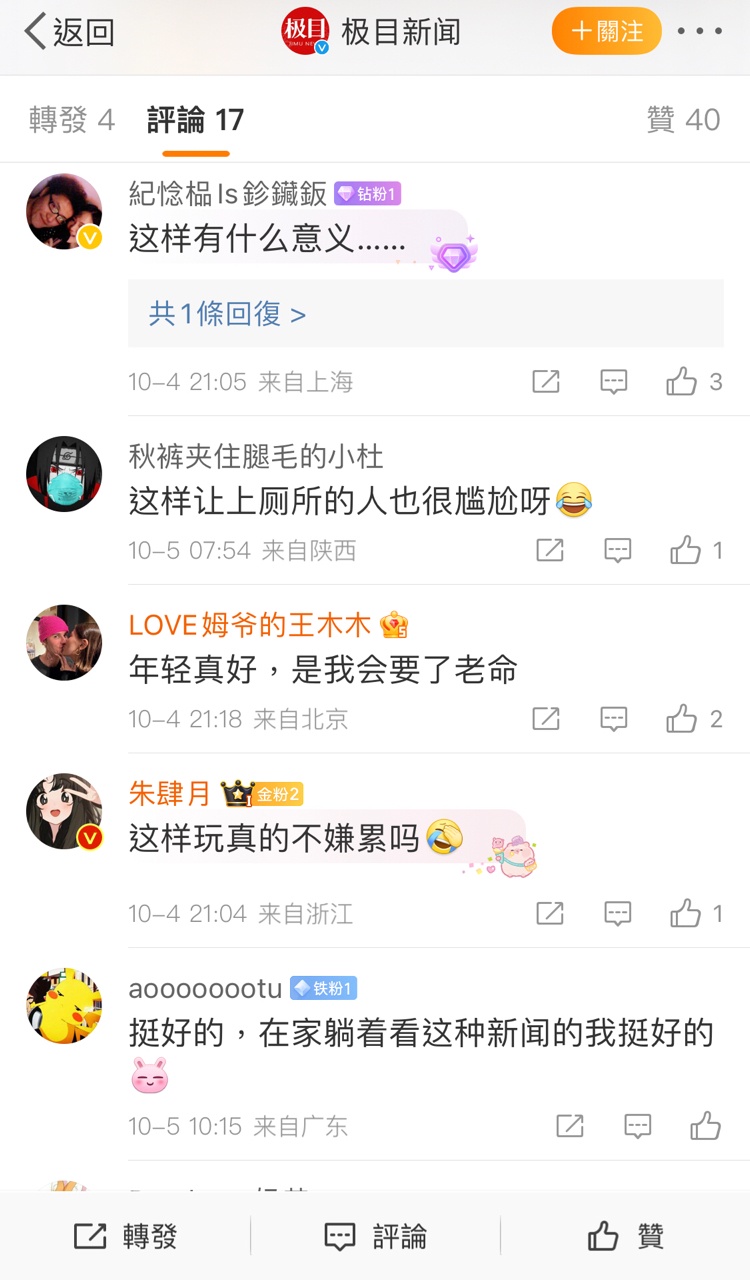Image resolution: width=750 pixels, height=1280 pixels.
Task: Repost the comment 年轻真好，是我会要了老命
Action: pyautogui.click(x=546, y=718)
